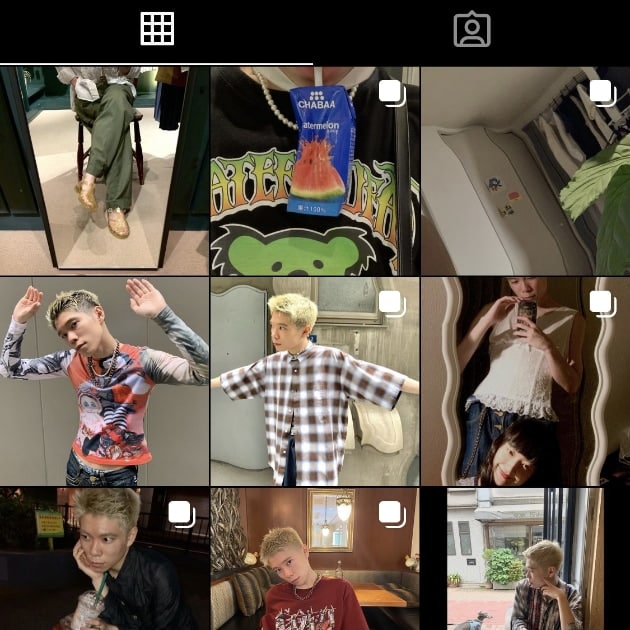Open the watermelon juice box post

click(x=314, y=170)
